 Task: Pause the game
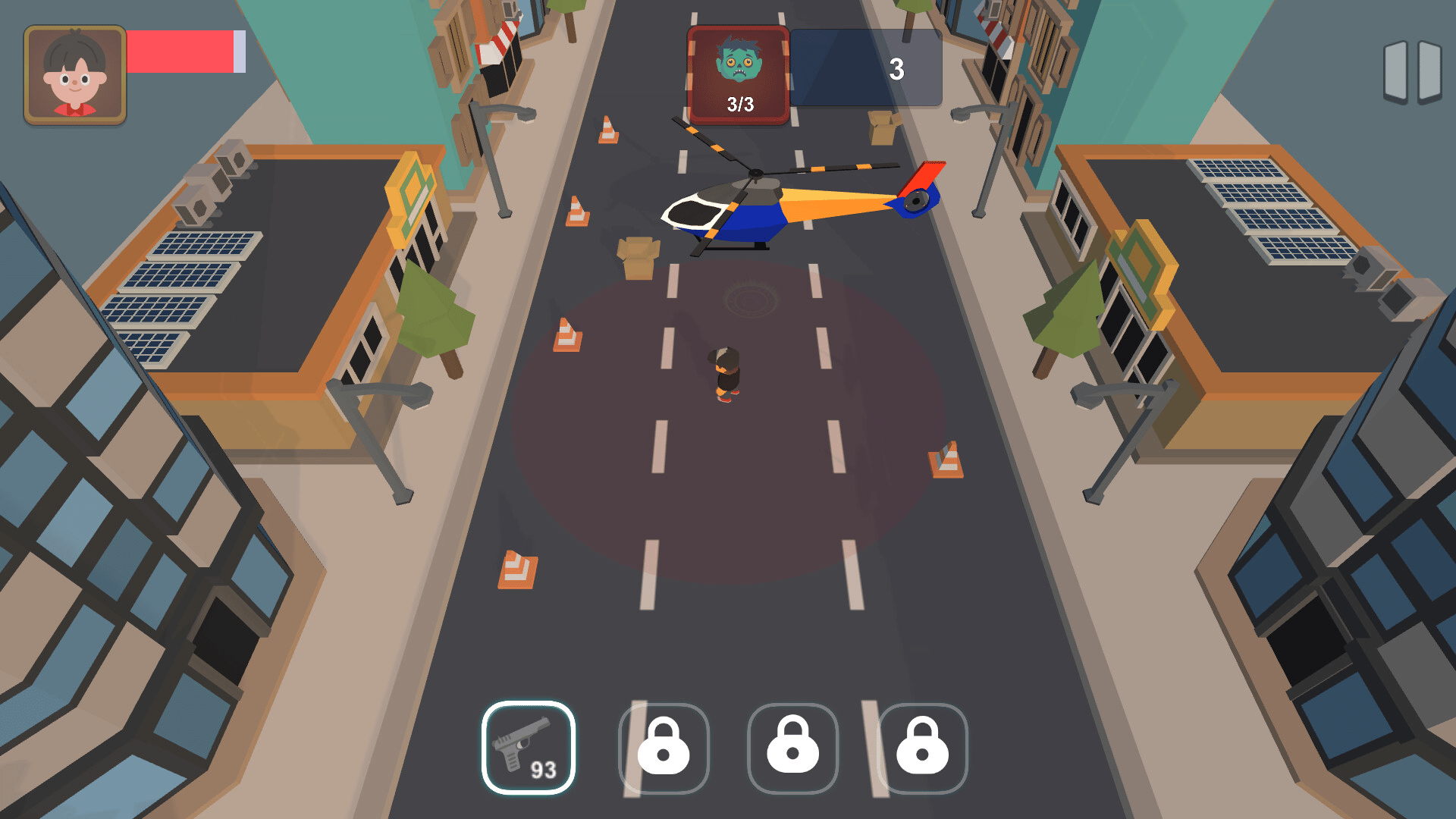1411,72
